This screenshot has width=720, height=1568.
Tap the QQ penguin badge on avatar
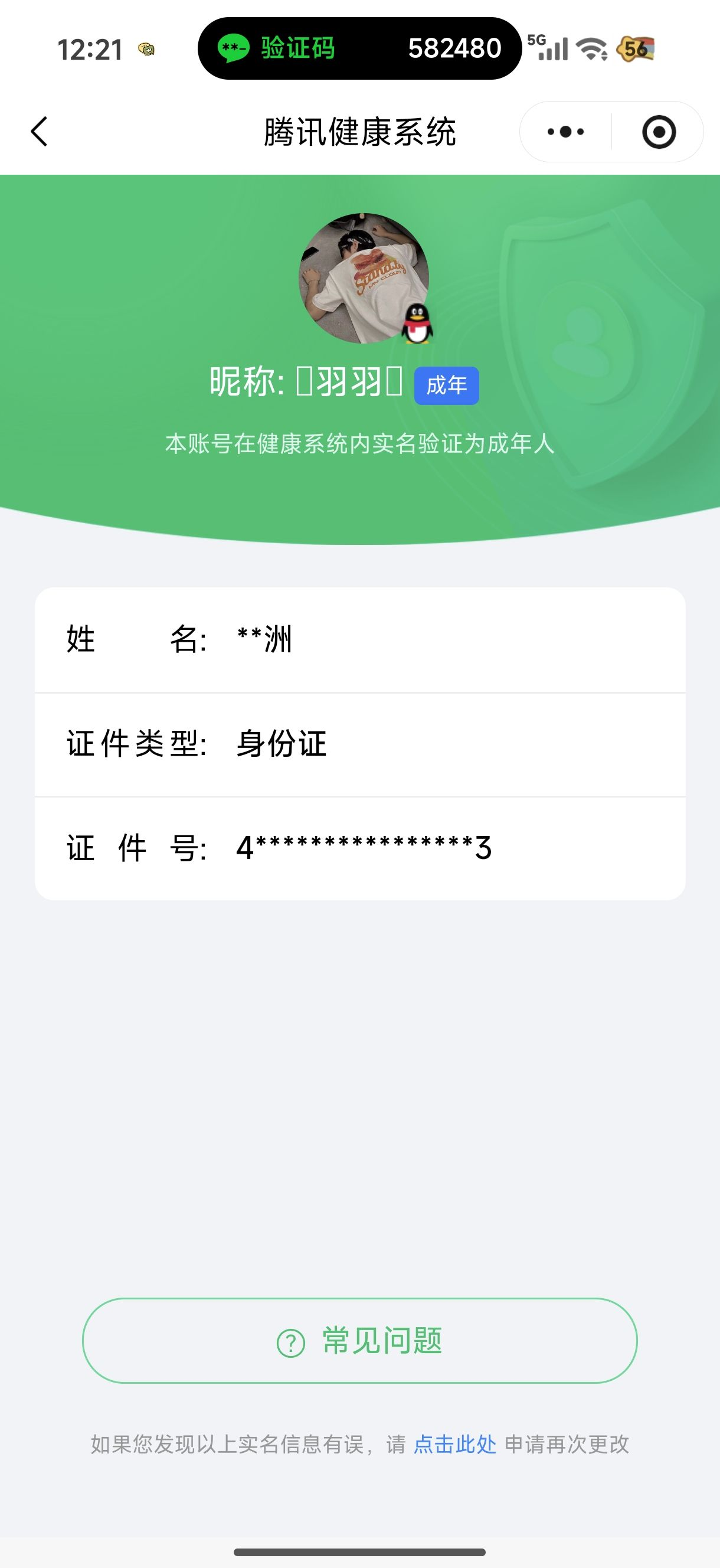(x=416, y=325)
